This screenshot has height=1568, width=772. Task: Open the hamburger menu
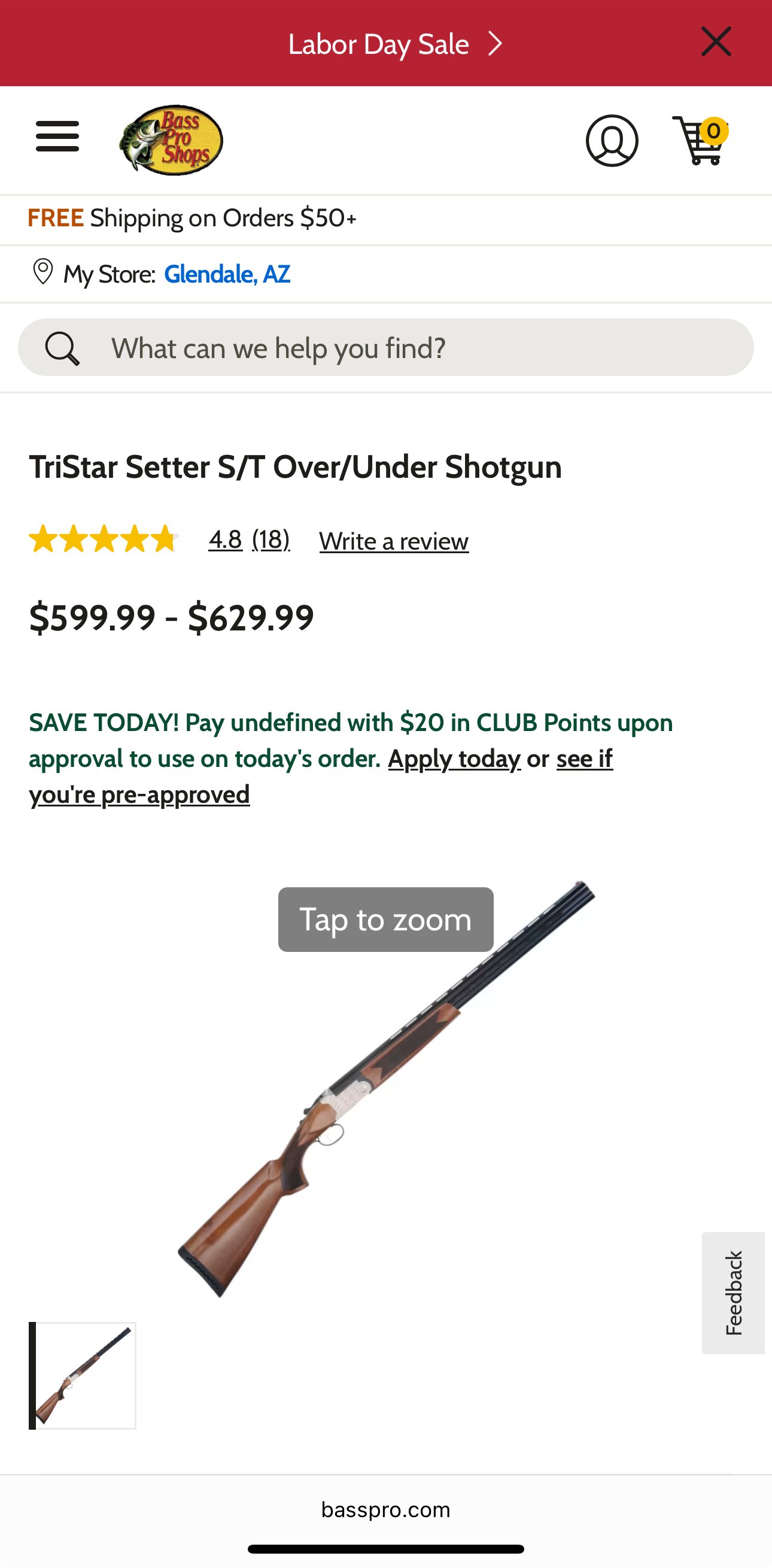point(57,136)
